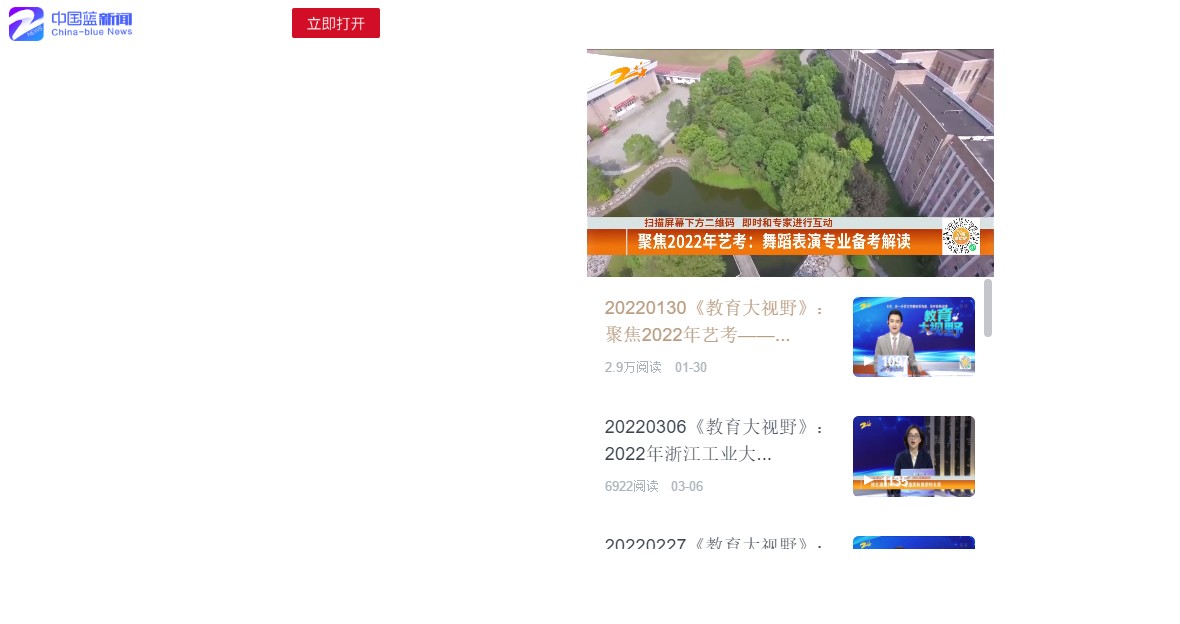Tap the 20220130 episode video thumbnail
1180x624 pixels.
[913, 337]
